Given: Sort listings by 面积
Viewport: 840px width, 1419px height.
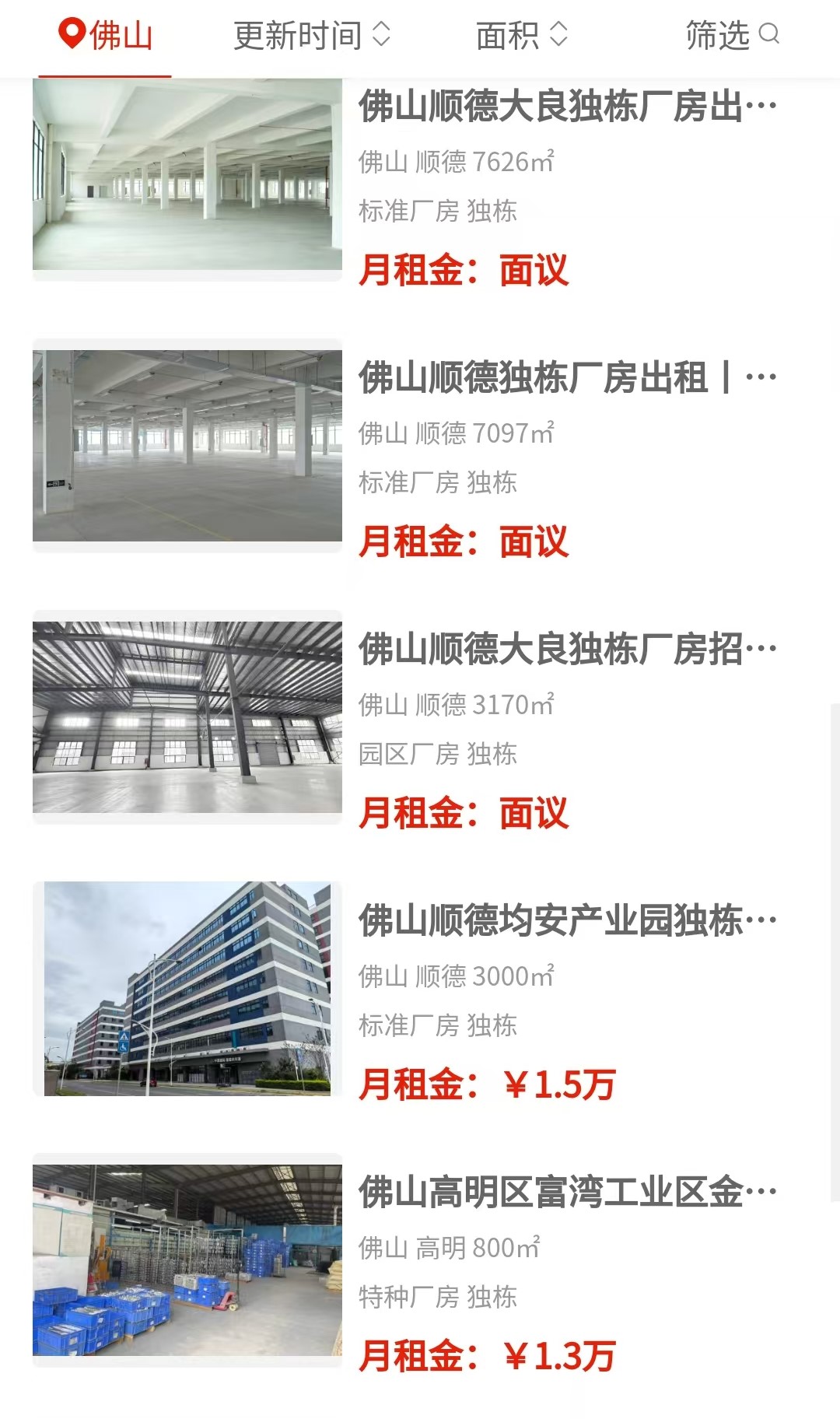Looking at the screenshot, I should [x=521, y=36].
